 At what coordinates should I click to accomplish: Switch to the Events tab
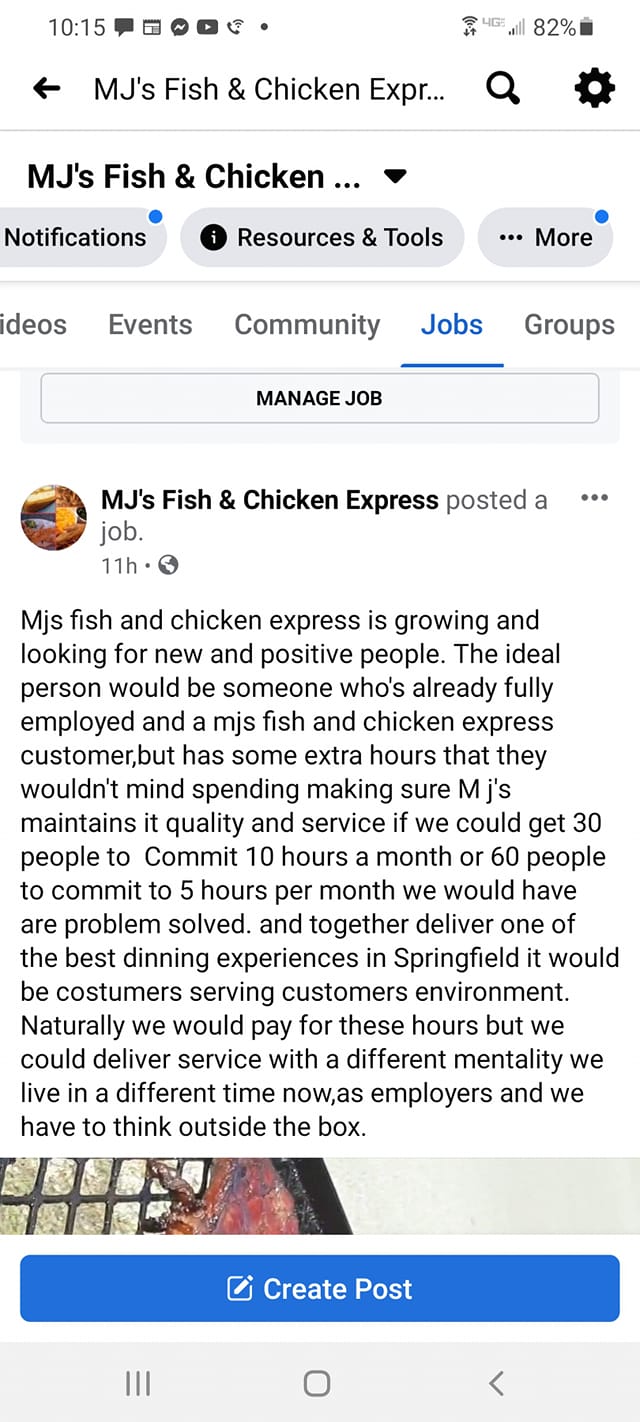coord(150,325)
